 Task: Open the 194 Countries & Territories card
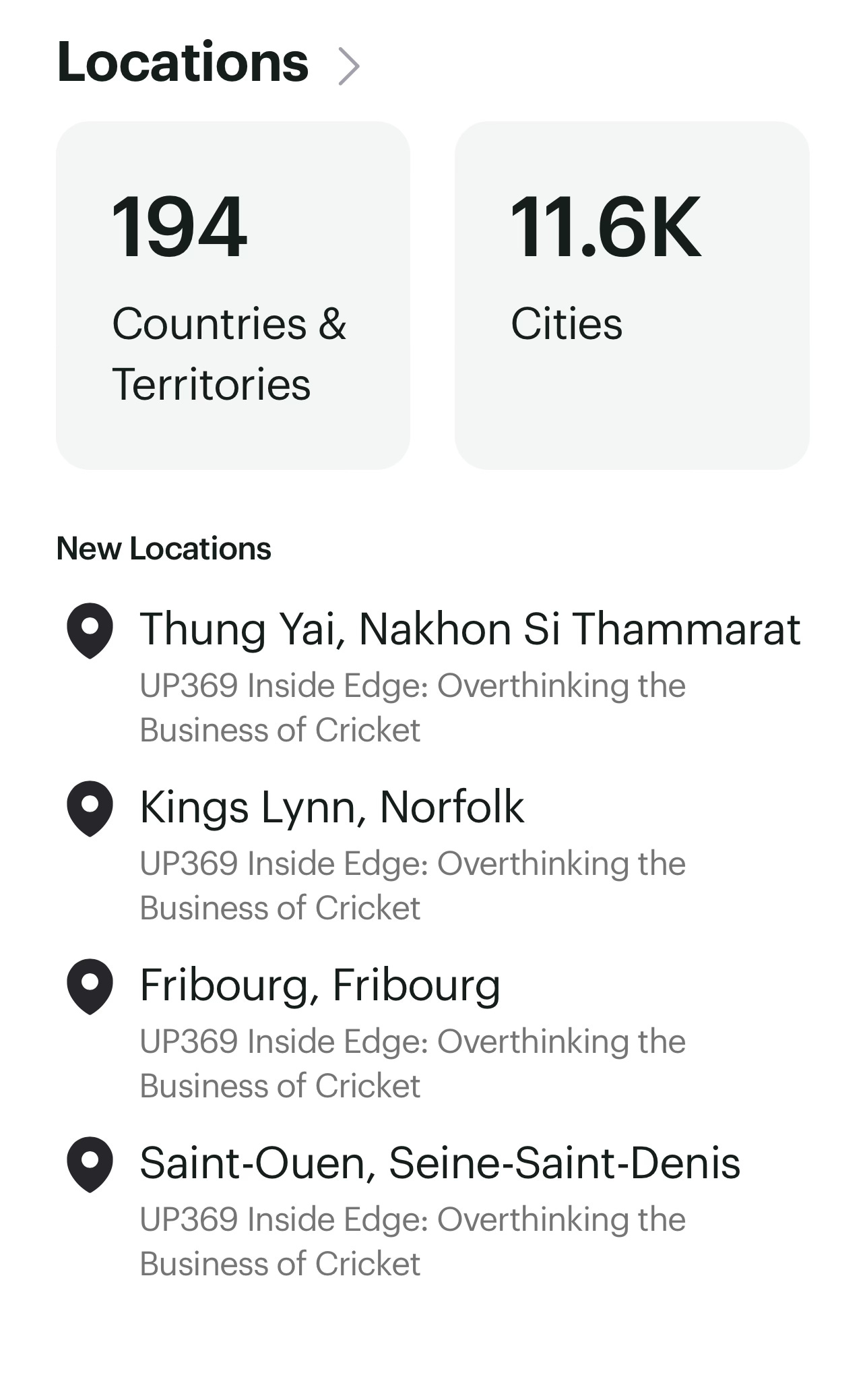pos(233,295)
